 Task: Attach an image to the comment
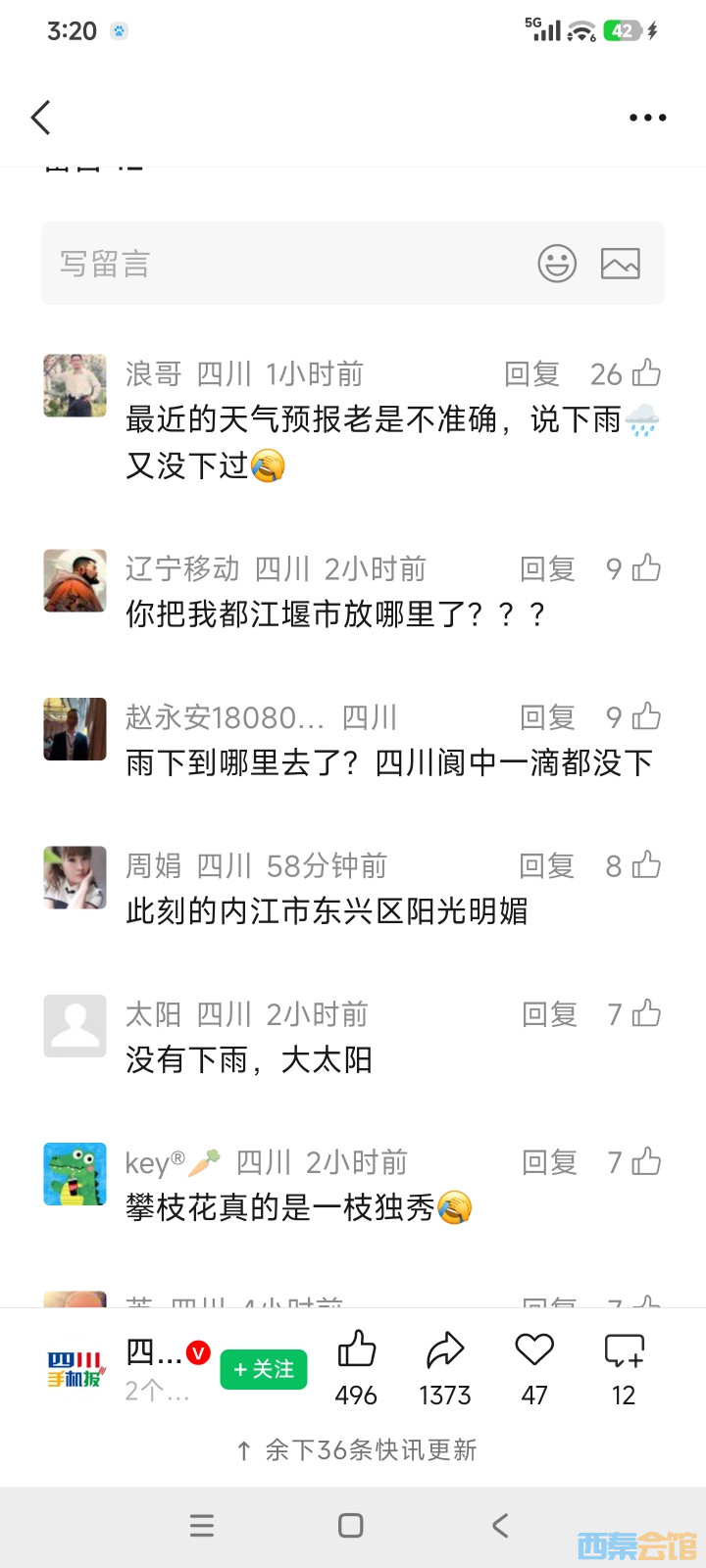(x=620, y=263)
